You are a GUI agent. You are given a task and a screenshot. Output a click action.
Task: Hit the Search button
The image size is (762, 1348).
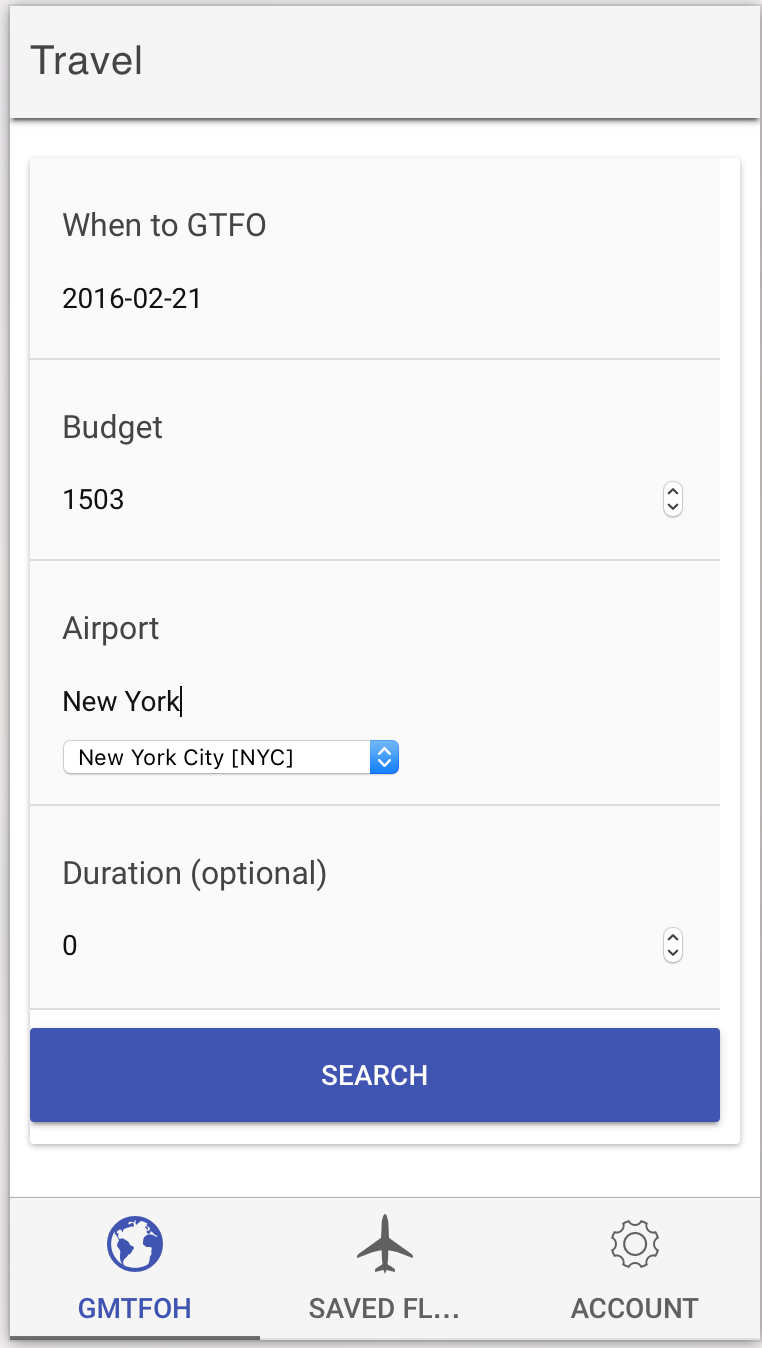(375, 1075)
